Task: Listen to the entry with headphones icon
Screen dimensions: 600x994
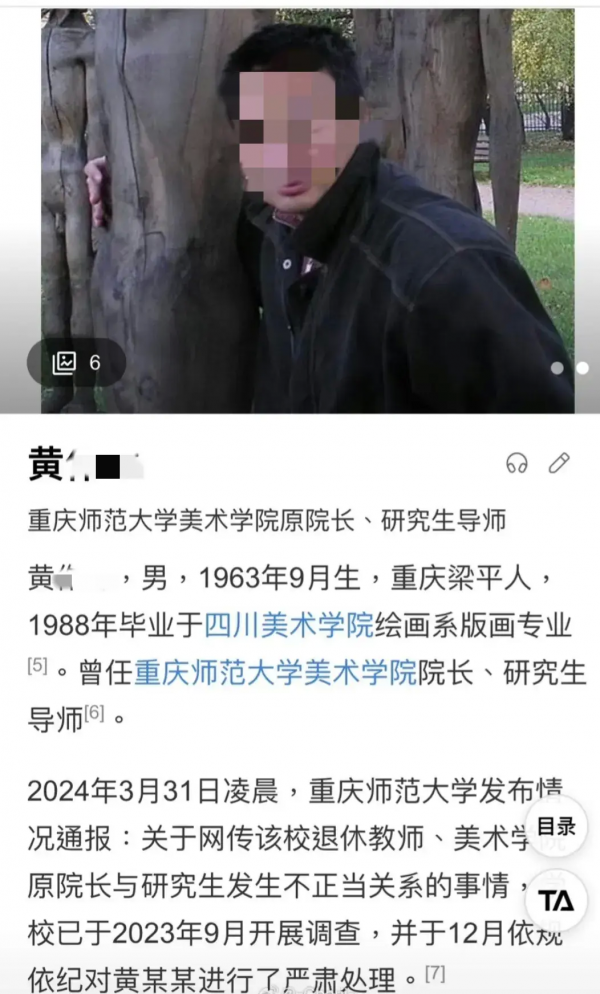Action: (x=516, y=463)
